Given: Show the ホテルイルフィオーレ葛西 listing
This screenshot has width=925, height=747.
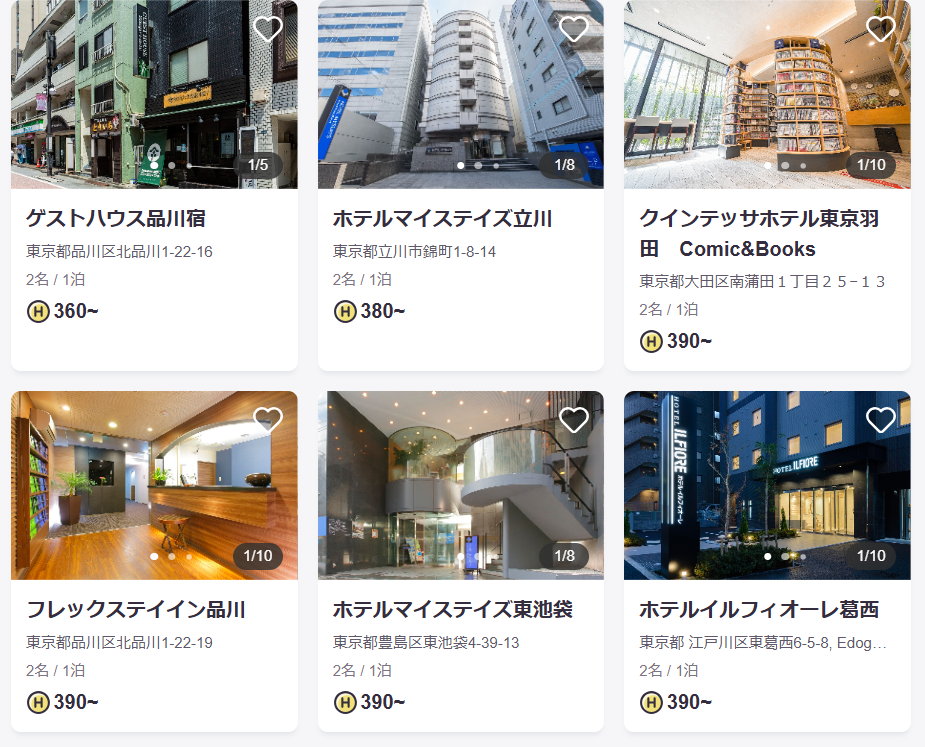Looking at the screenshot, I should (x=758, y=610).
